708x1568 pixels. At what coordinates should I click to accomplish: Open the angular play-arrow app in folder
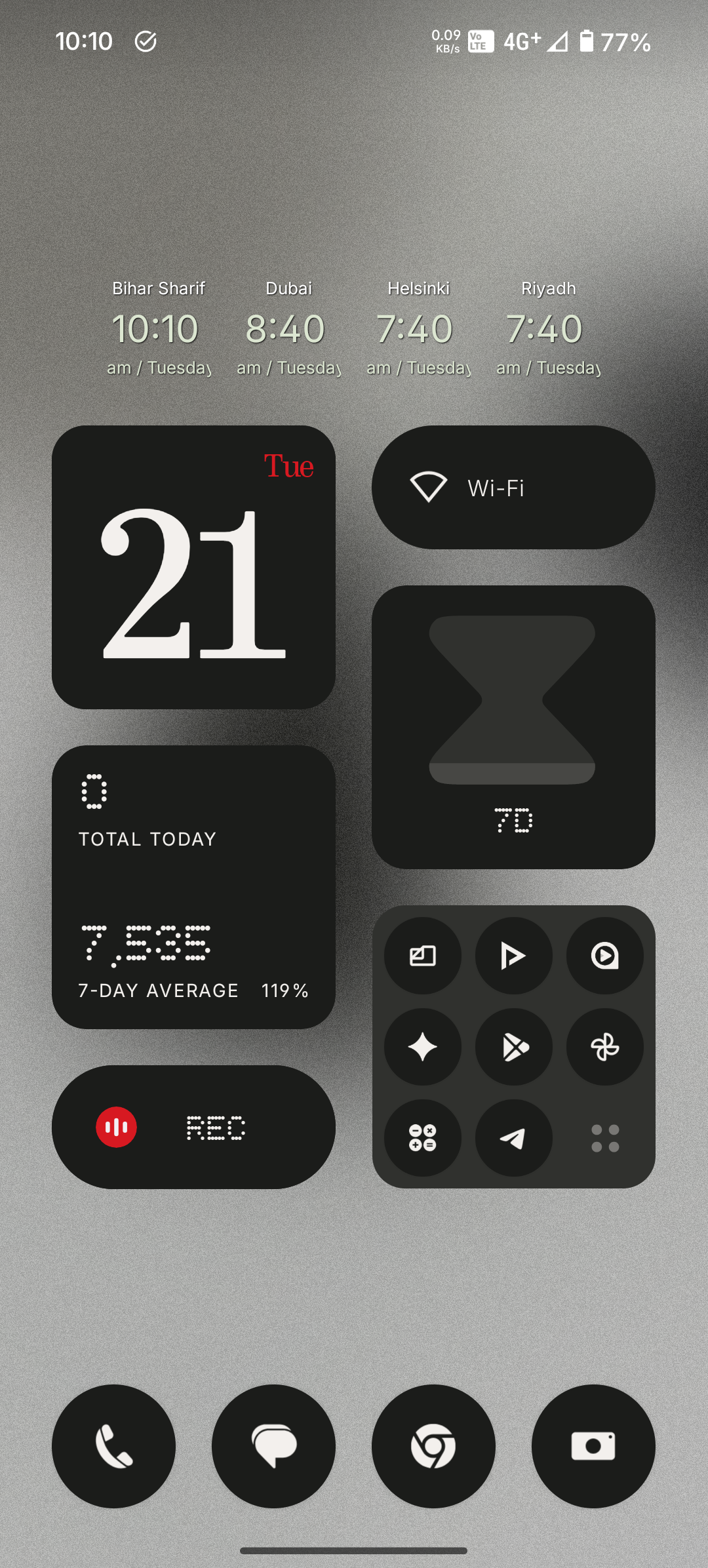[x=513, y=956]
